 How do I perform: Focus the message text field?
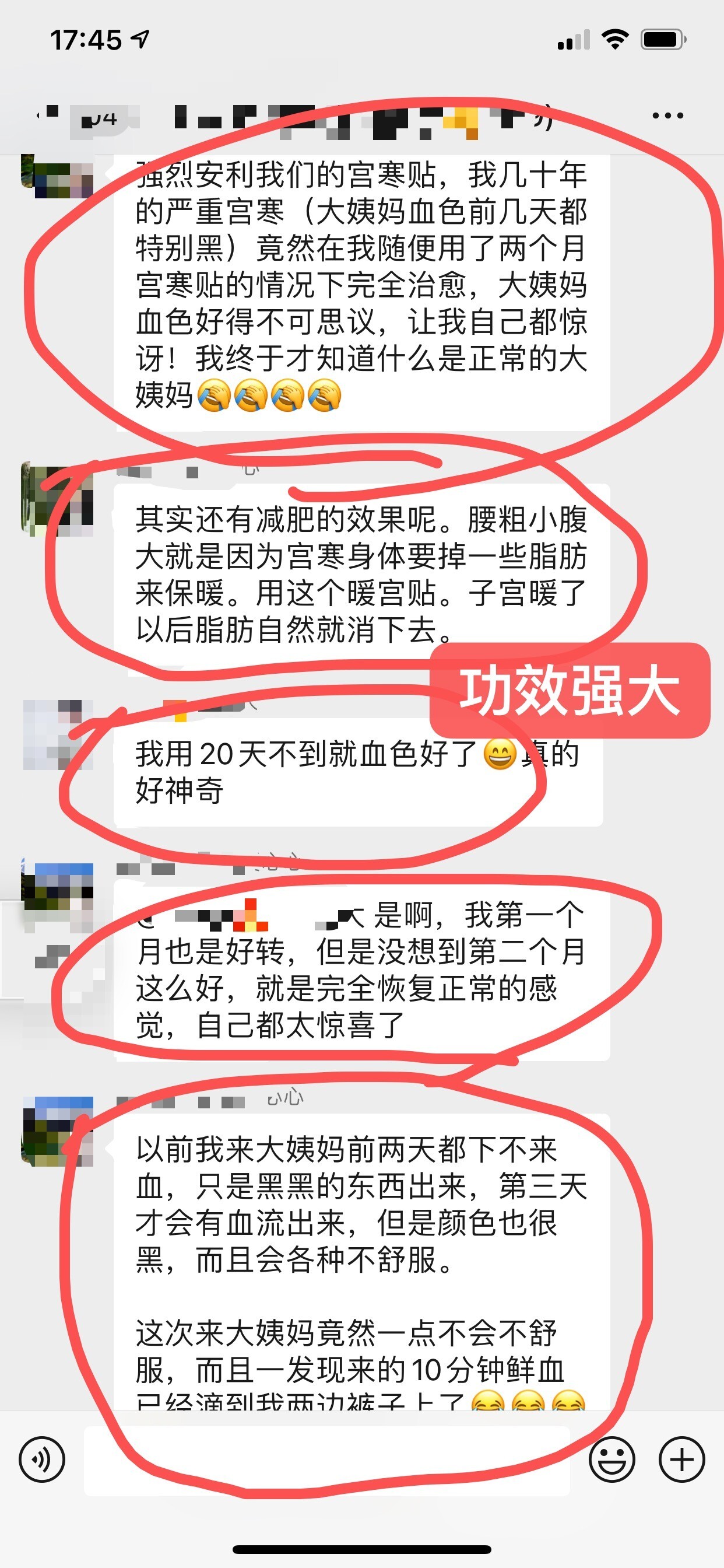[326, 1459]
